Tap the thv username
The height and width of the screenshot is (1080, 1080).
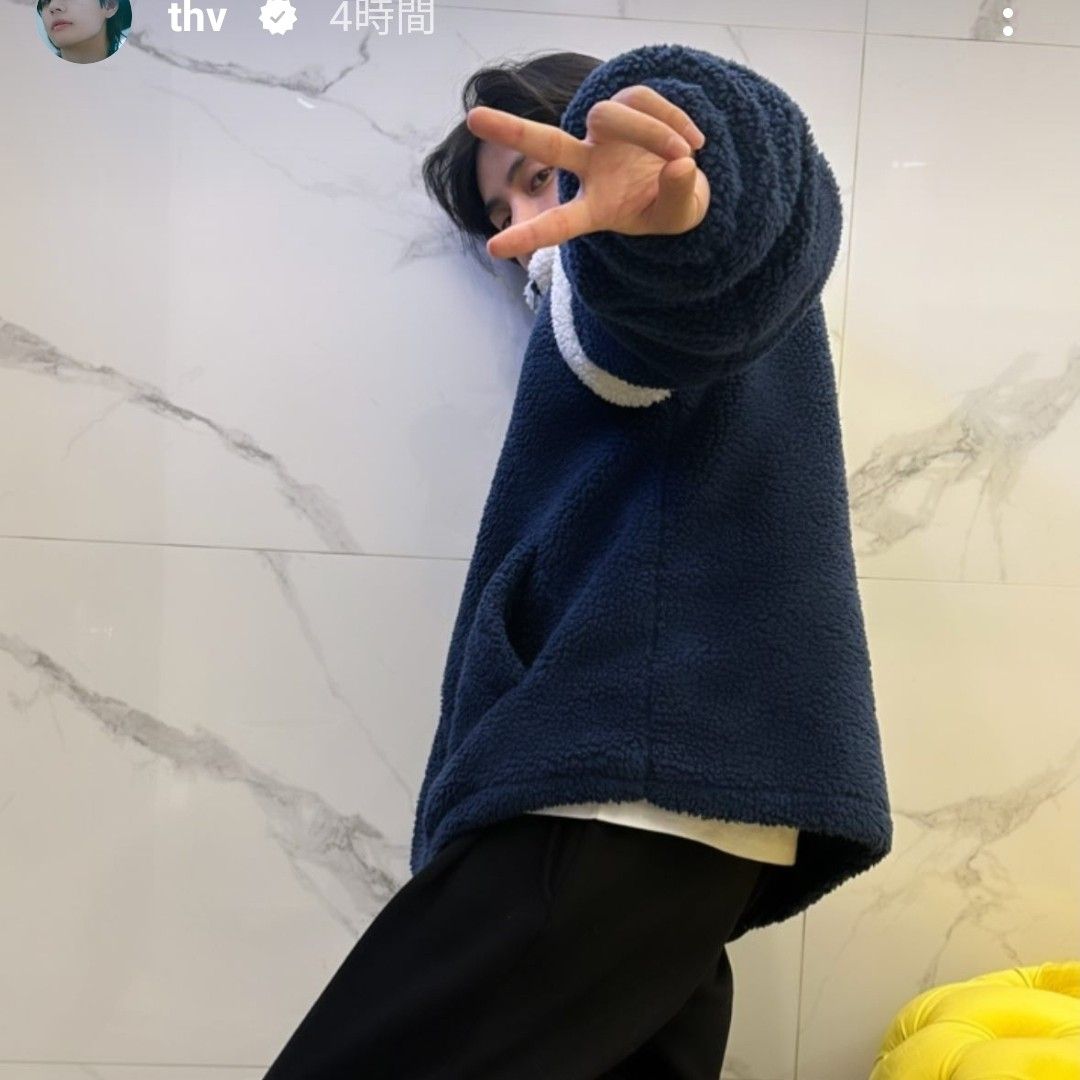(x=197, y=18)
